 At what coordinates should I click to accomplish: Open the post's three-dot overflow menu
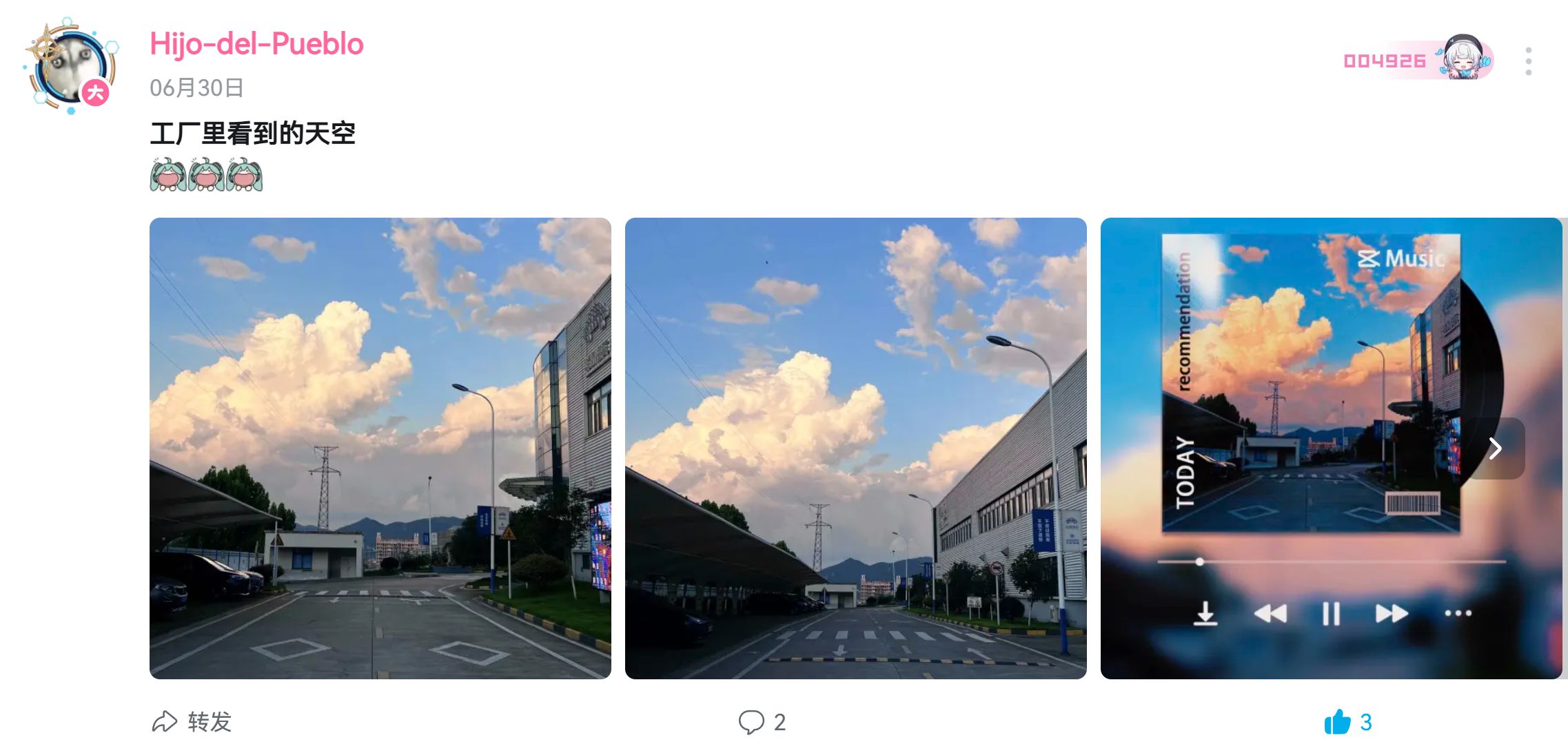coord(1528,61)
